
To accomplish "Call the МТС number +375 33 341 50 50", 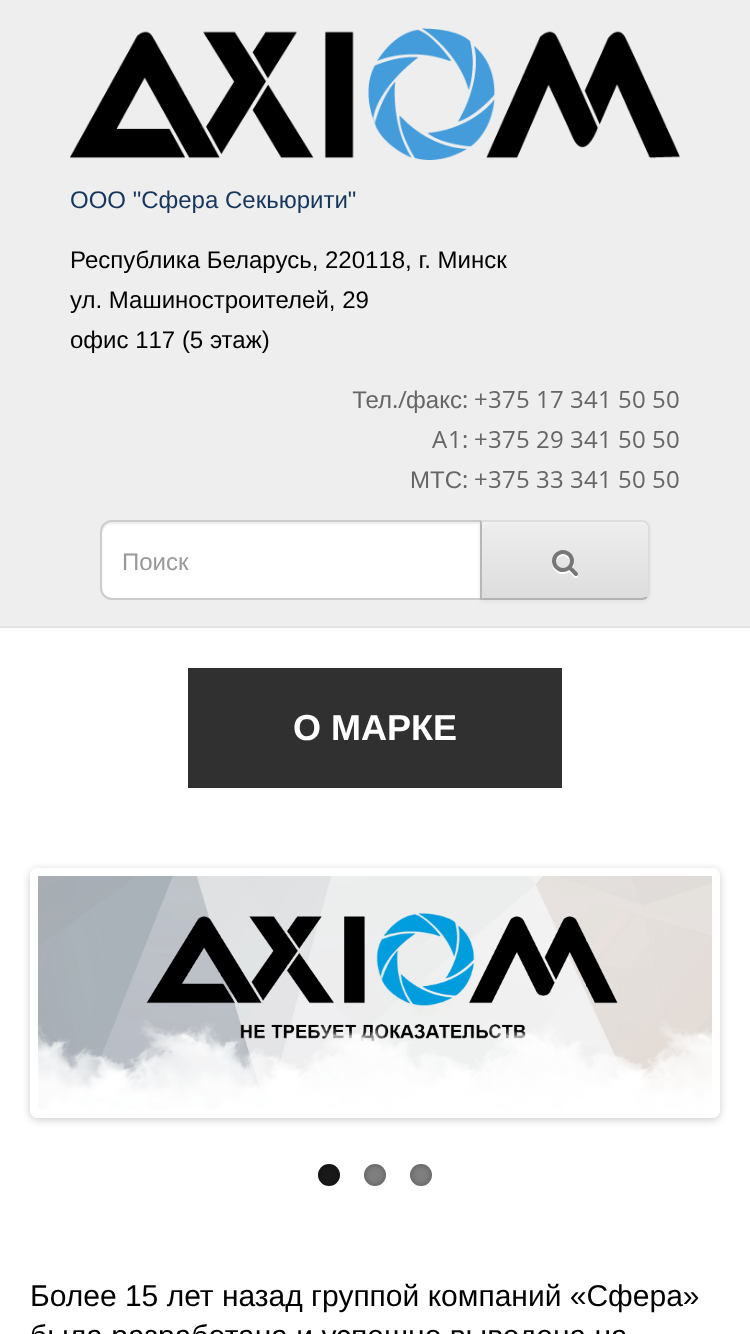I will click(x=576, y=480).
